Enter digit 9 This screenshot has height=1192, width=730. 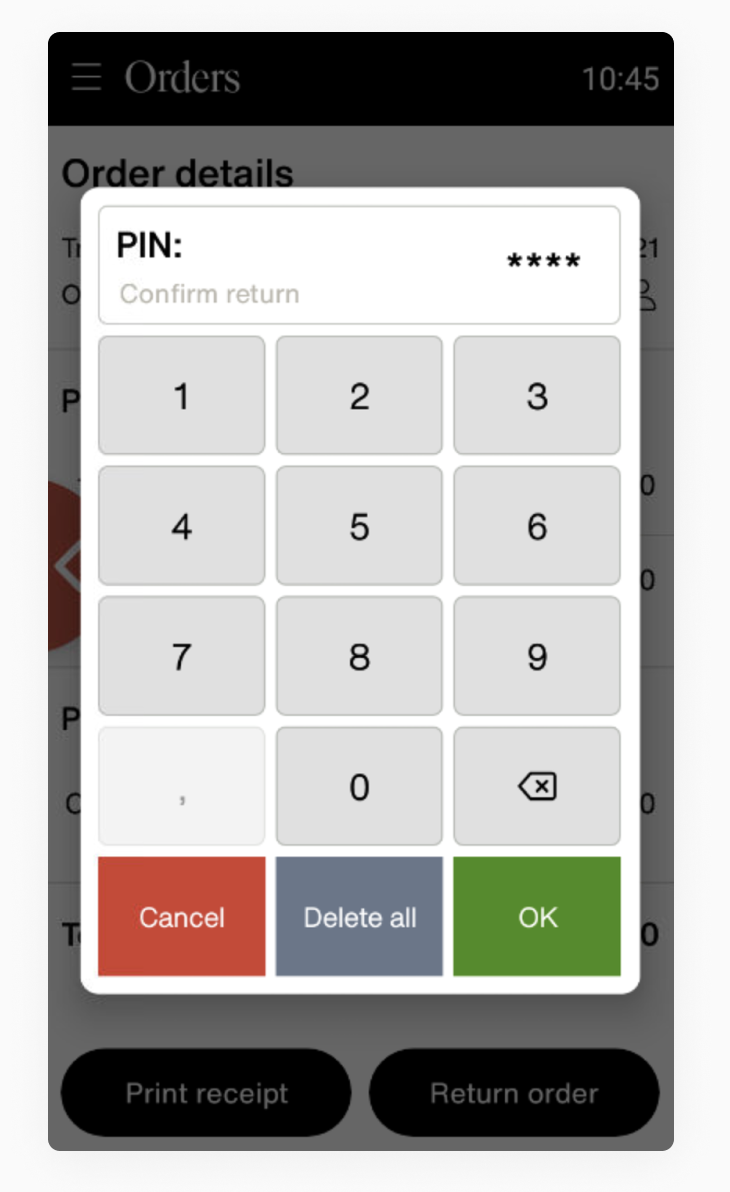[x=537, y=656]
